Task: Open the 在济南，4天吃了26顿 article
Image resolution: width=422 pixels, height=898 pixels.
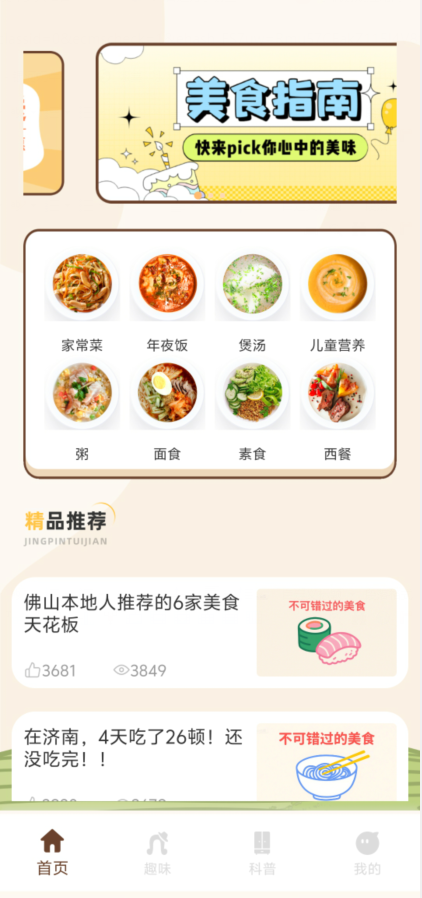Action: [x=210, y=756]
